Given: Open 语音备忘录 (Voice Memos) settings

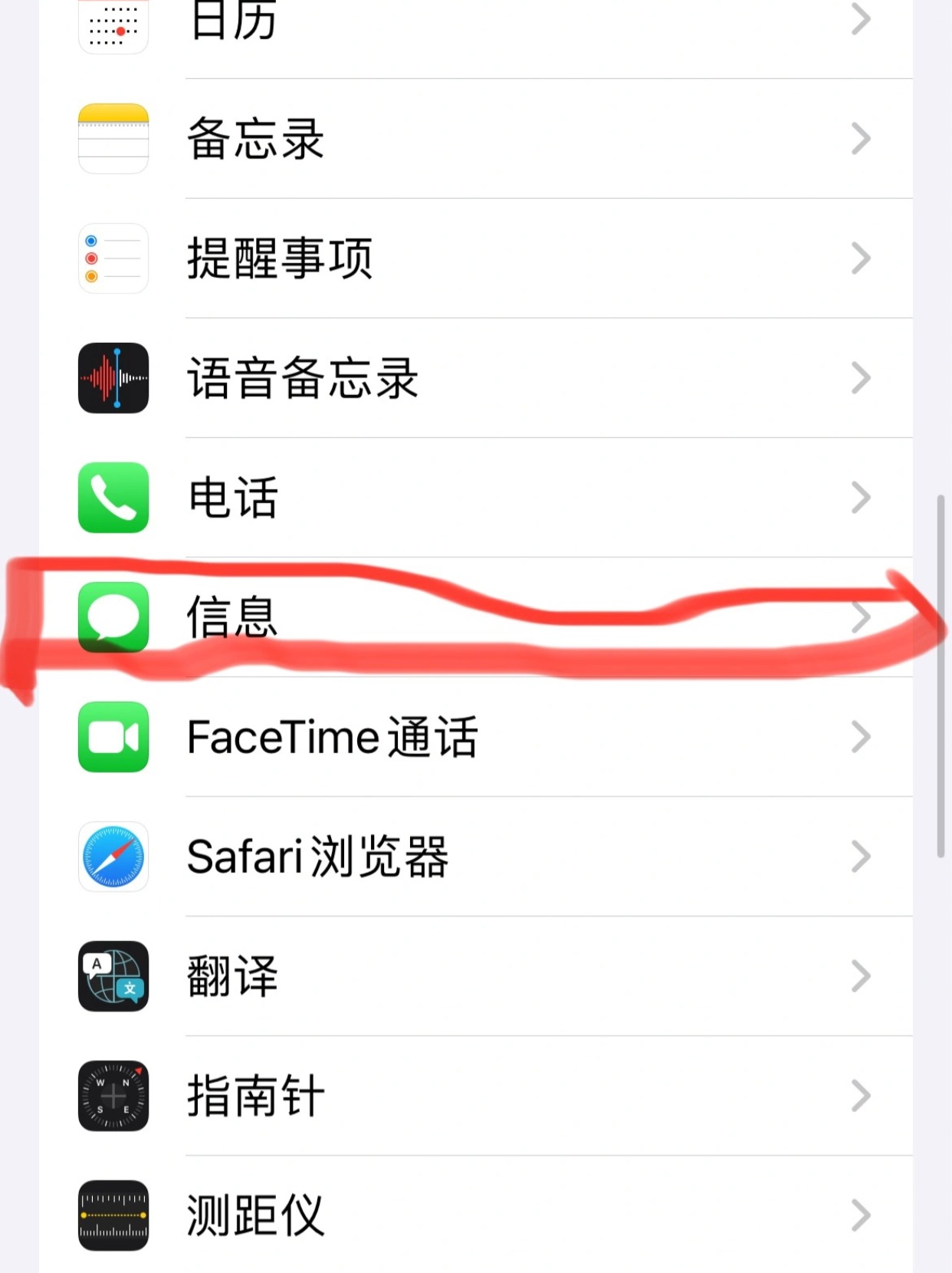Looking at the screenshot, I should tap(475, 378).
